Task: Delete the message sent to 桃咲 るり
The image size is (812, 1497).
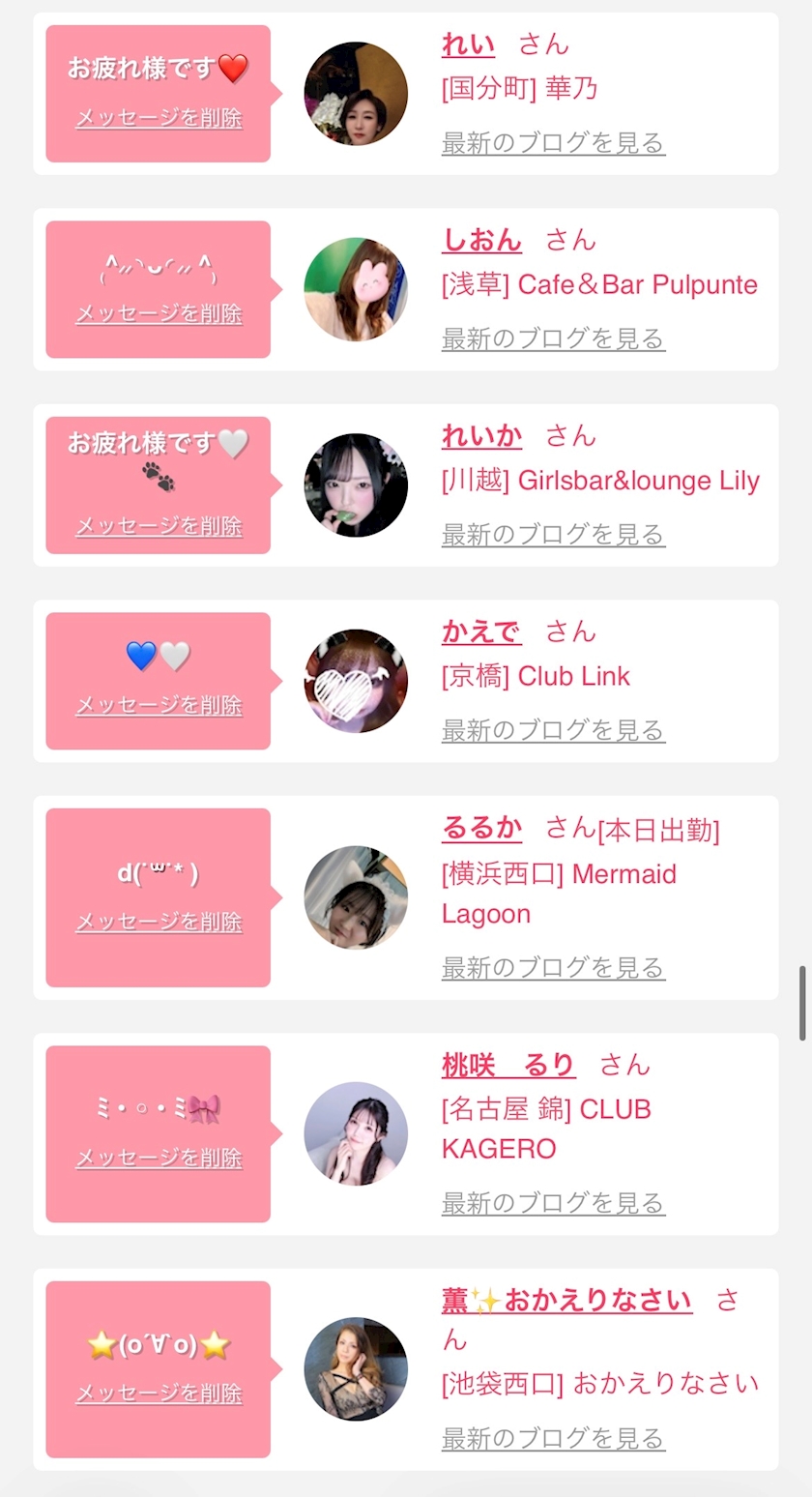Action: click(x=159, y=1158)
